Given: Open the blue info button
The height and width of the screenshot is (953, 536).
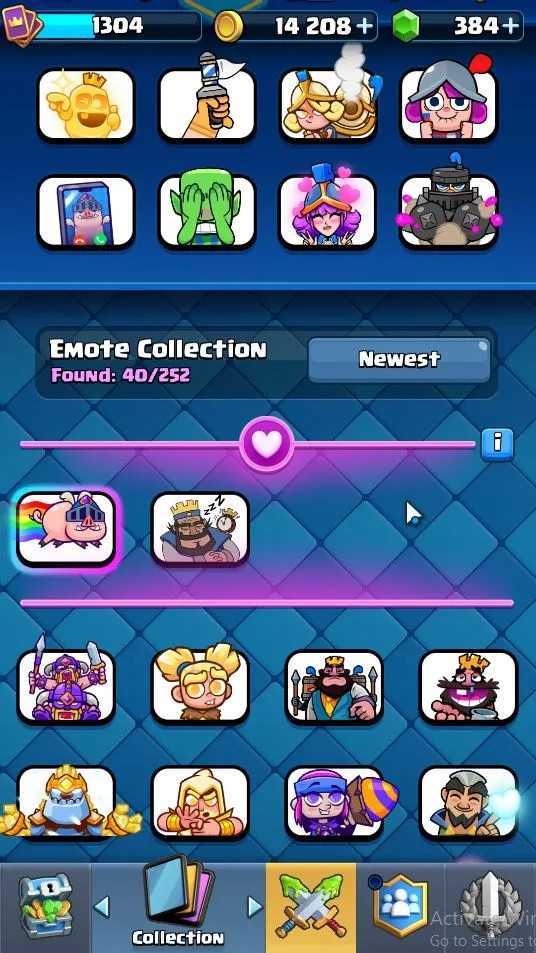Looking at the screenshot, I should pyautogui.click(x=497, y=443).
